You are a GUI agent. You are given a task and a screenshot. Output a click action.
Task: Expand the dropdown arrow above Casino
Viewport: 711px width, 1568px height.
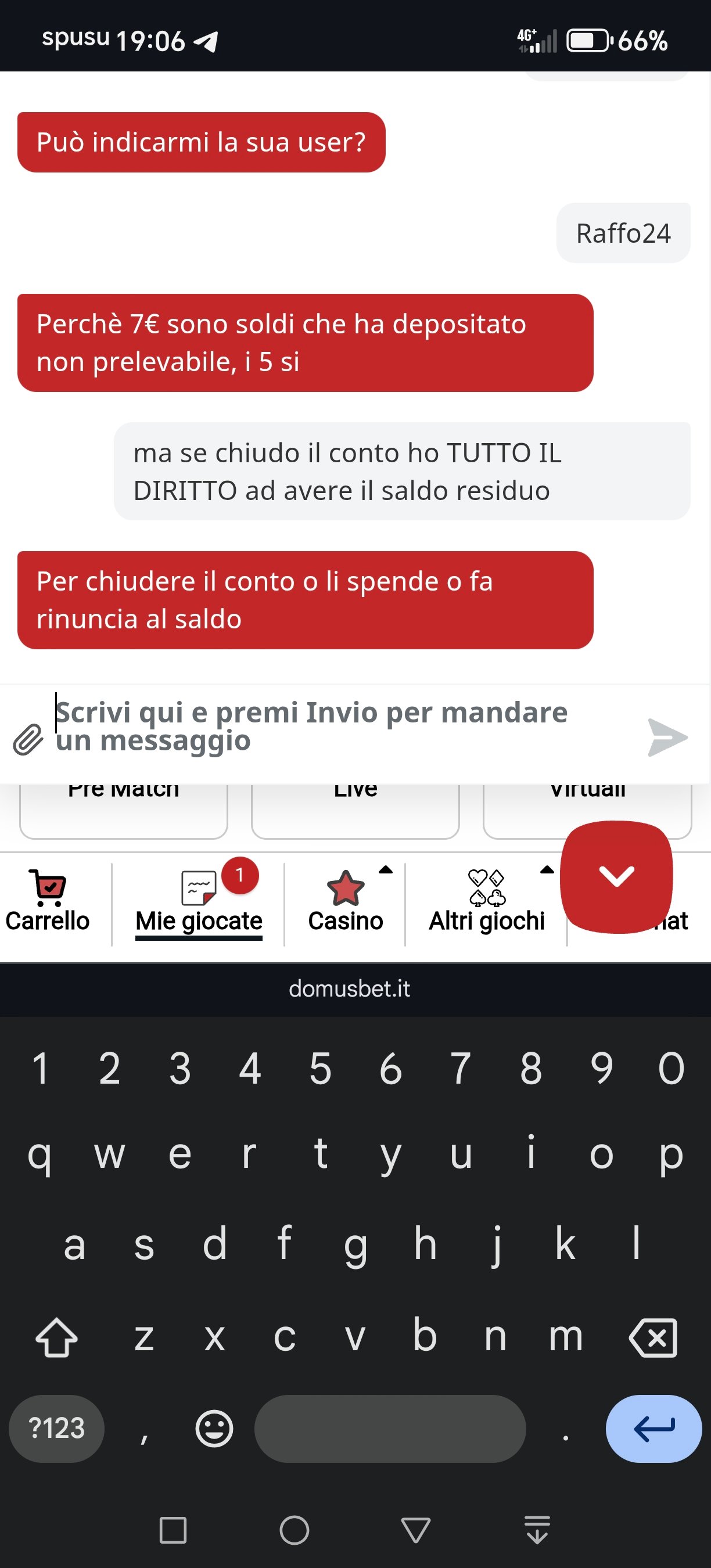pyautogui.click(x=387, y=870)
